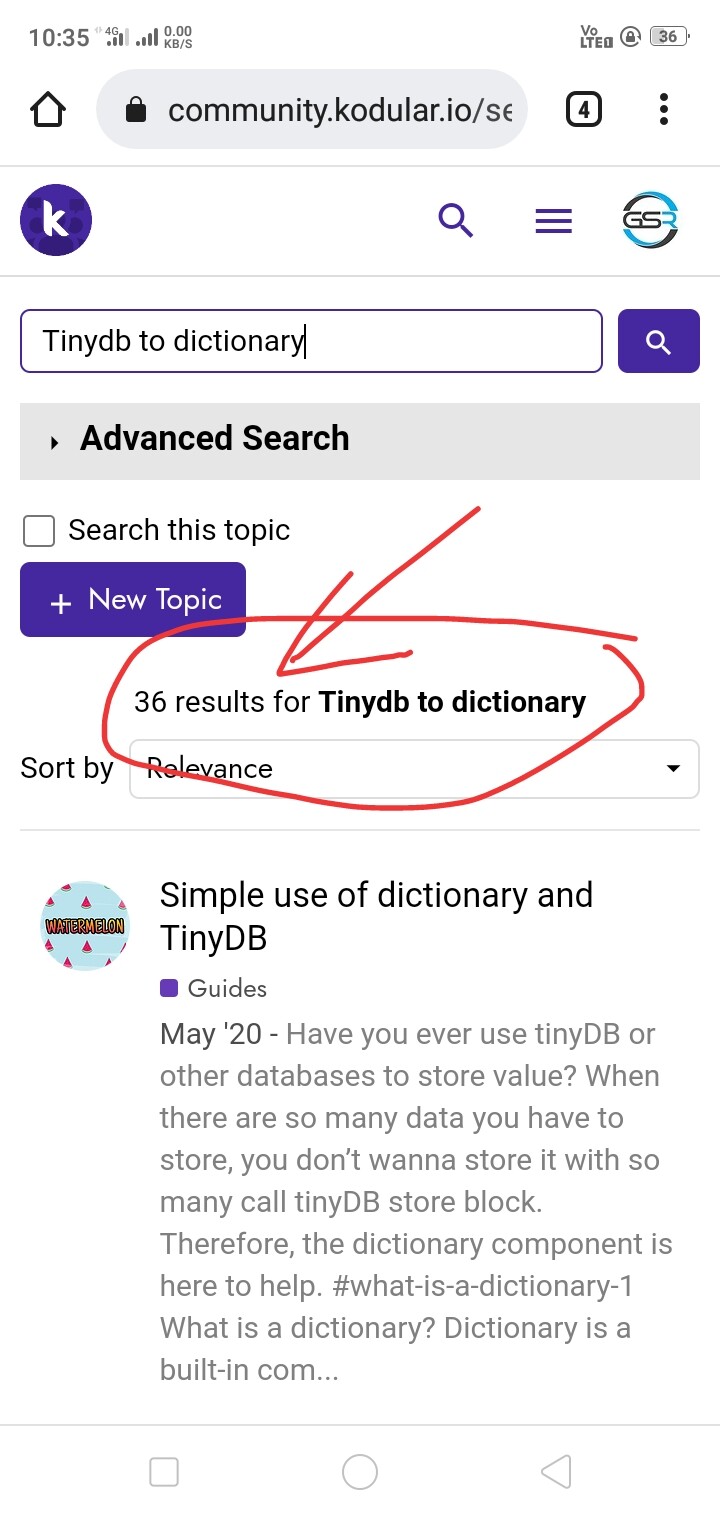Create a New Topic
The height and width of the screenshot is (1520, 720).
pos(133,600)
